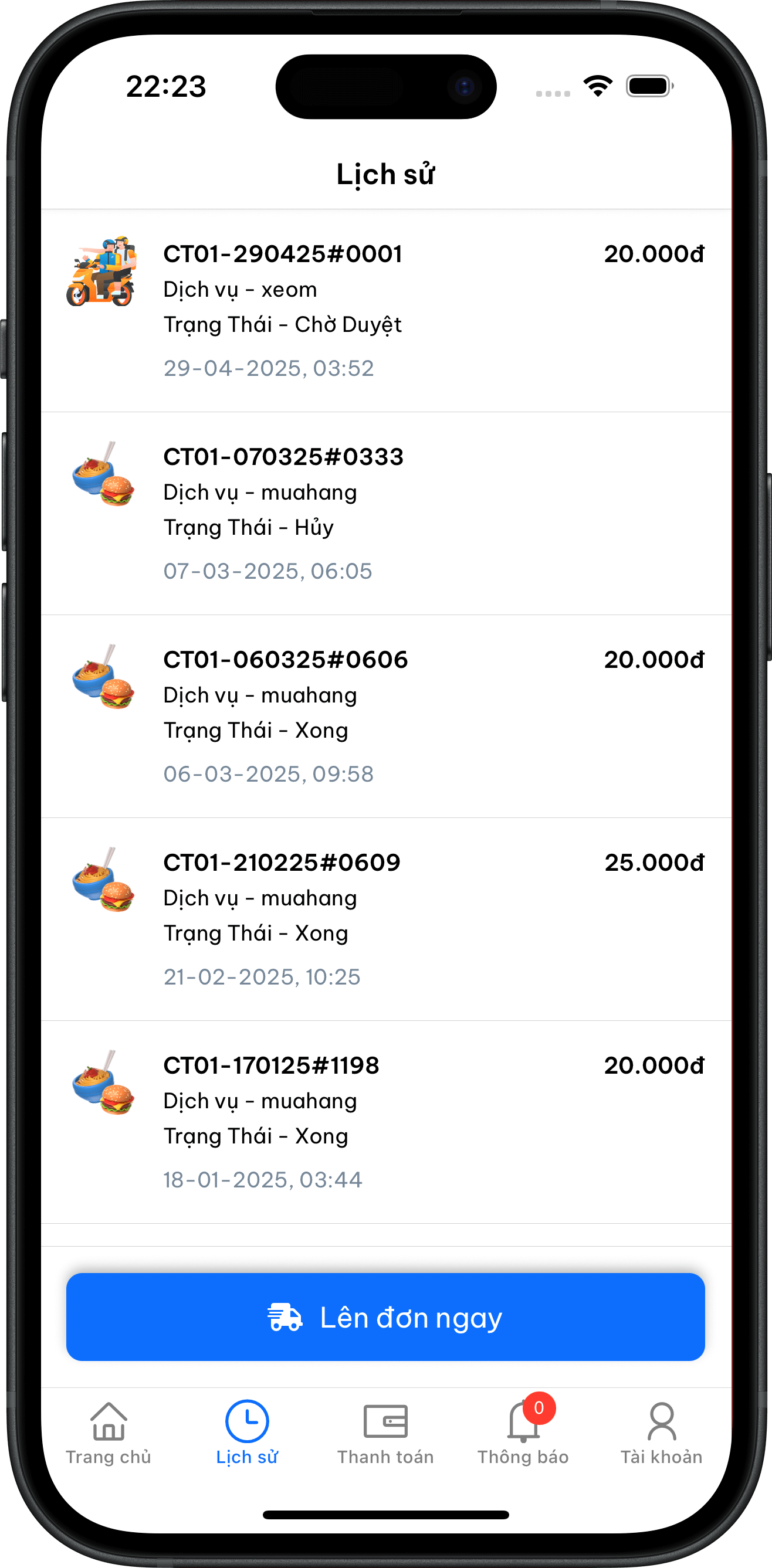Go to the Thanh toán tab

click(385, 1433)
